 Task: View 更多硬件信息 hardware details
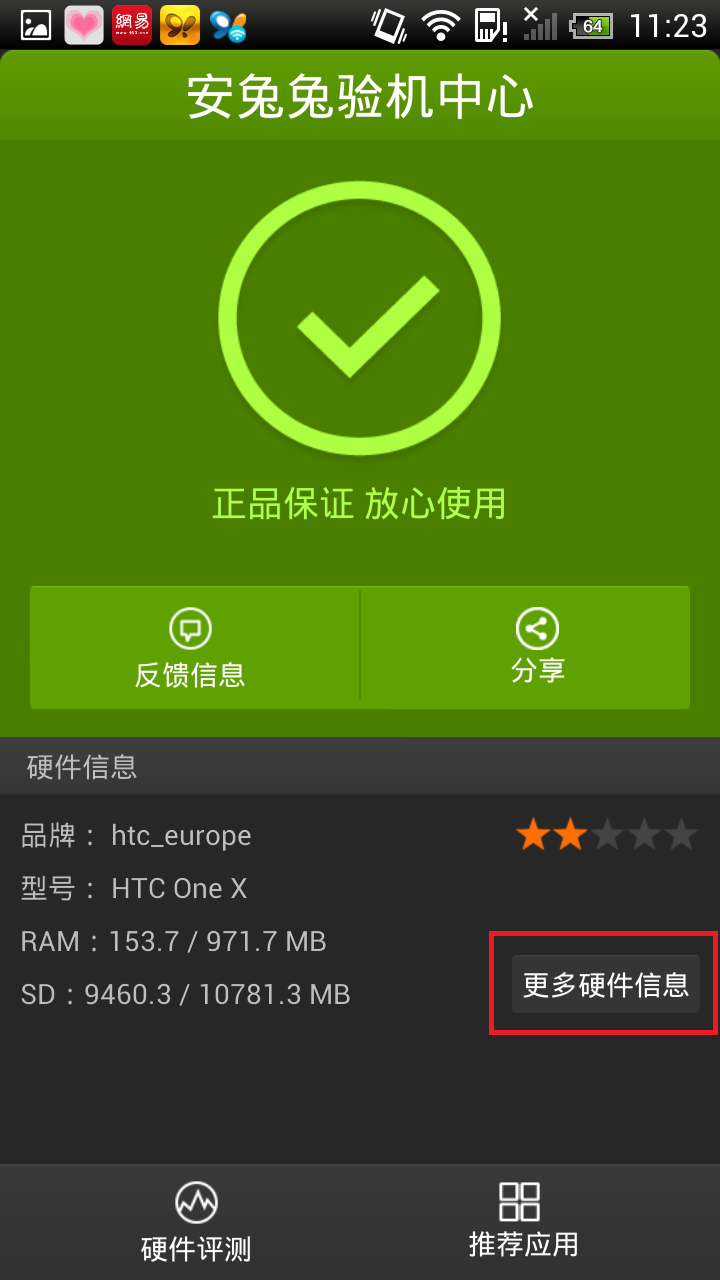coord(605,985)
